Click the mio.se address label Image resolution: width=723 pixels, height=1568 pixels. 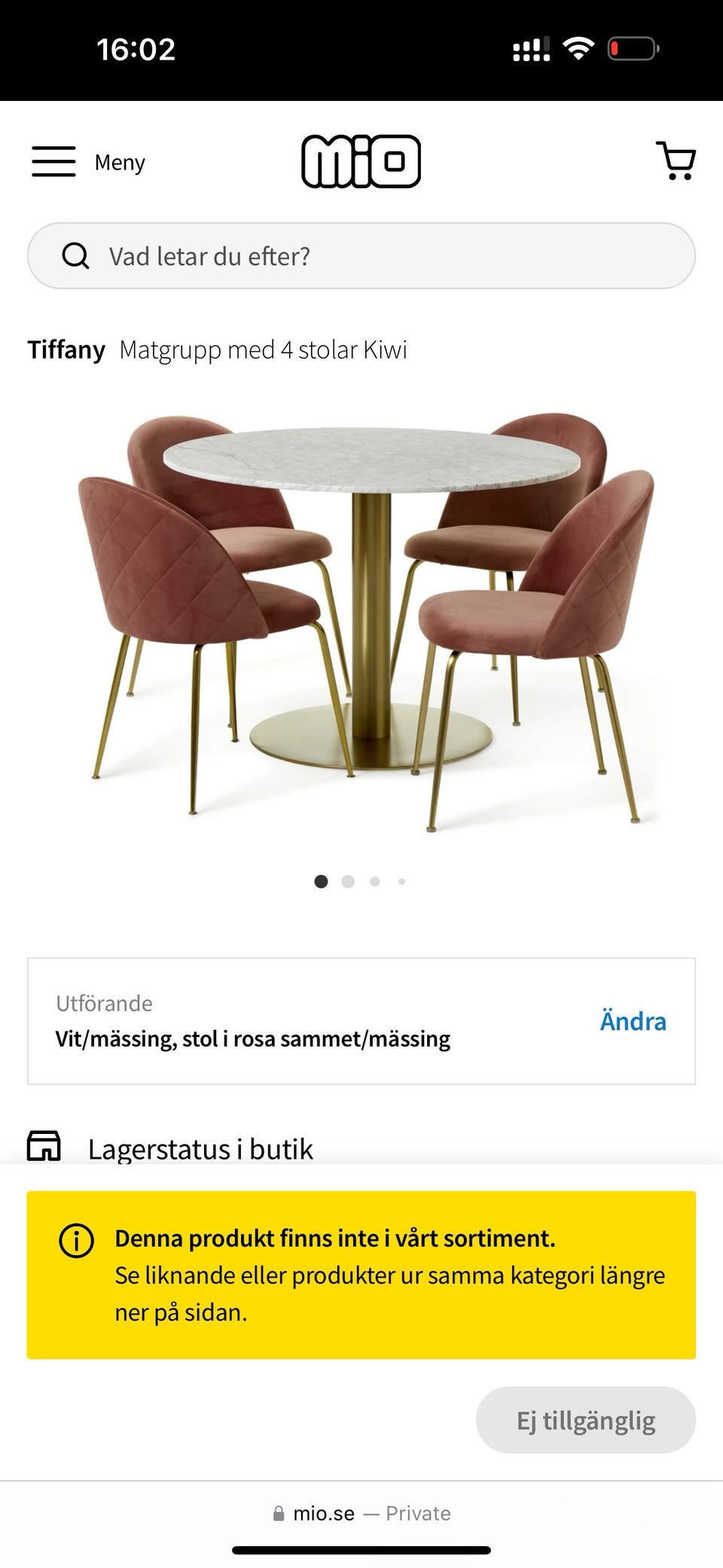click(x=325, y=1513)
